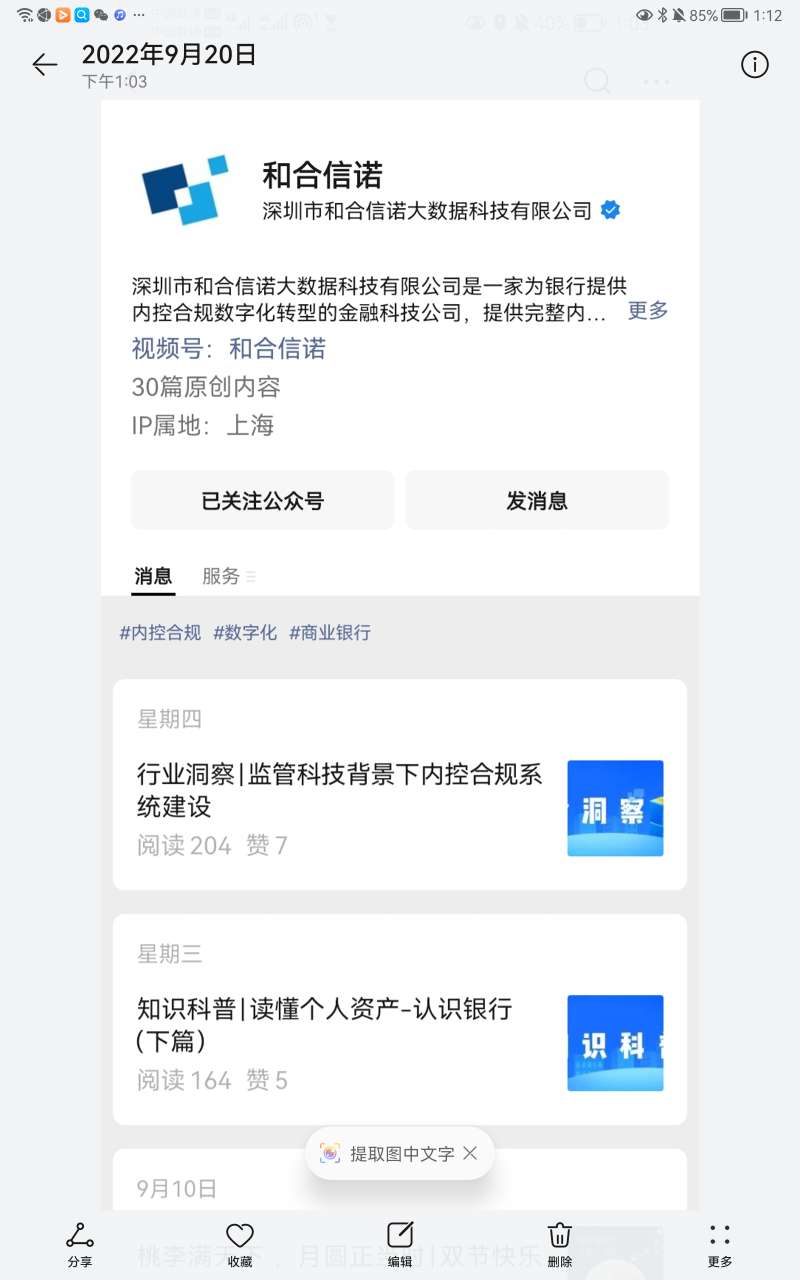Open the photo details info icon

point(754,65)
